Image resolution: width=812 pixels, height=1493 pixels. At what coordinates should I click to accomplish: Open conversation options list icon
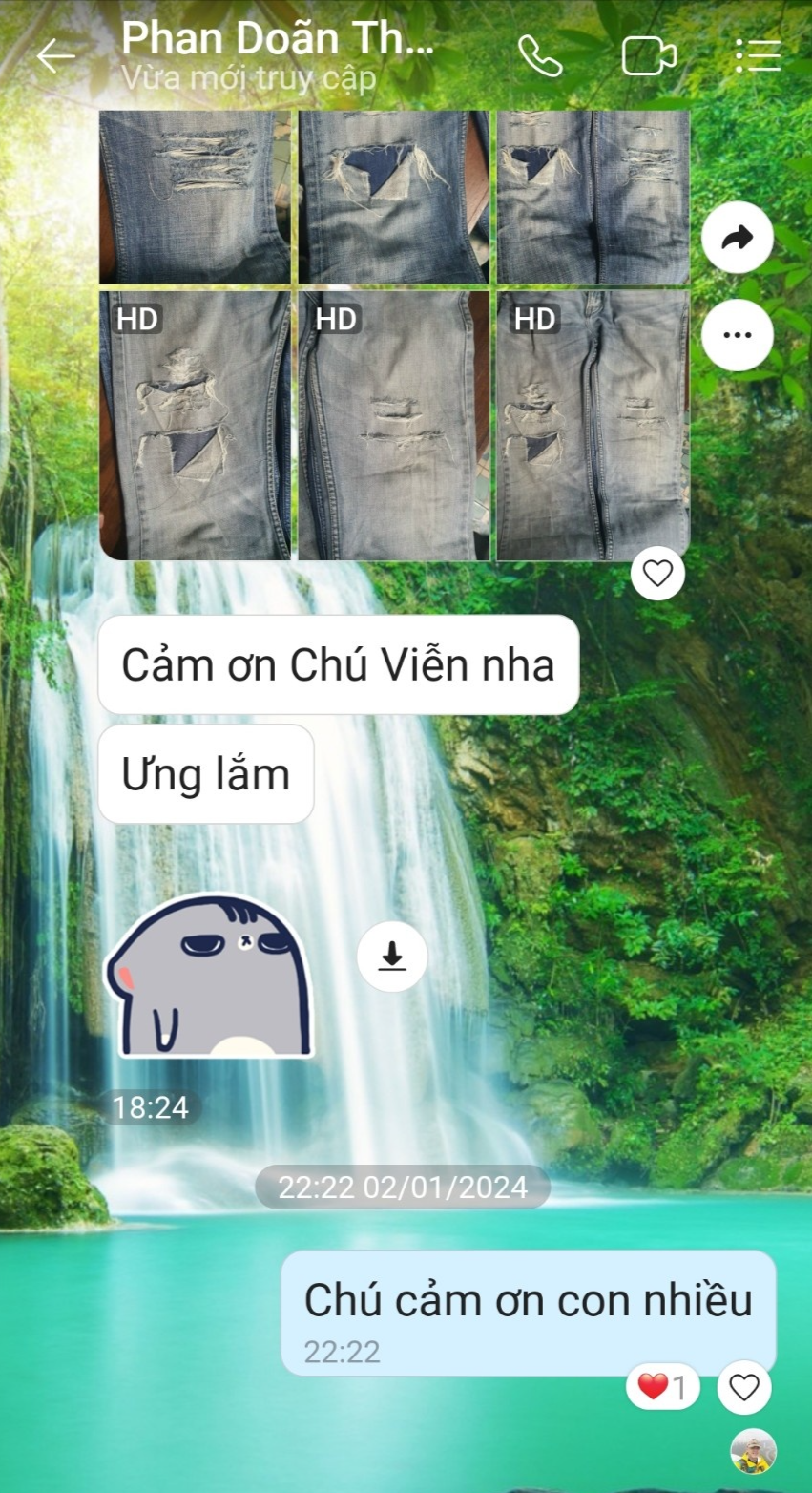[757, 56]
